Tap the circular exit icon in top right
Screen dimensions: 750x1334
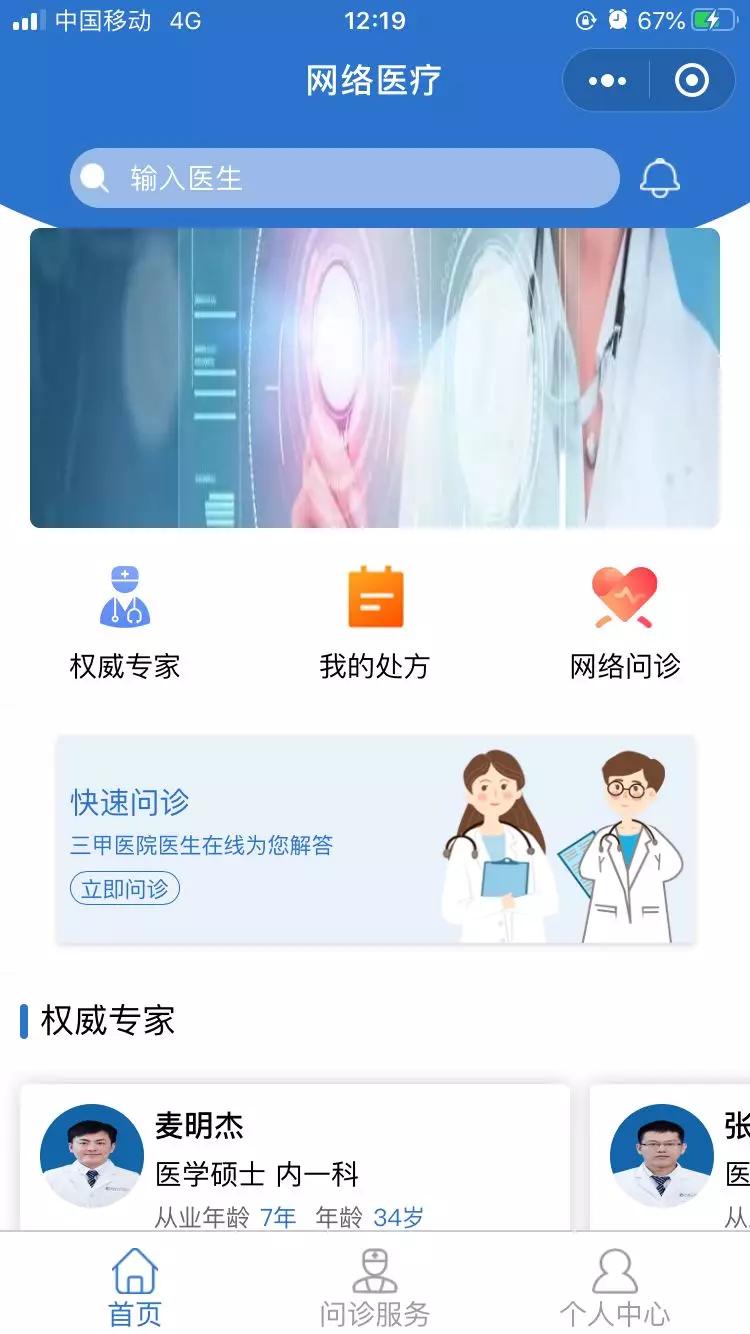coord(690,80)
